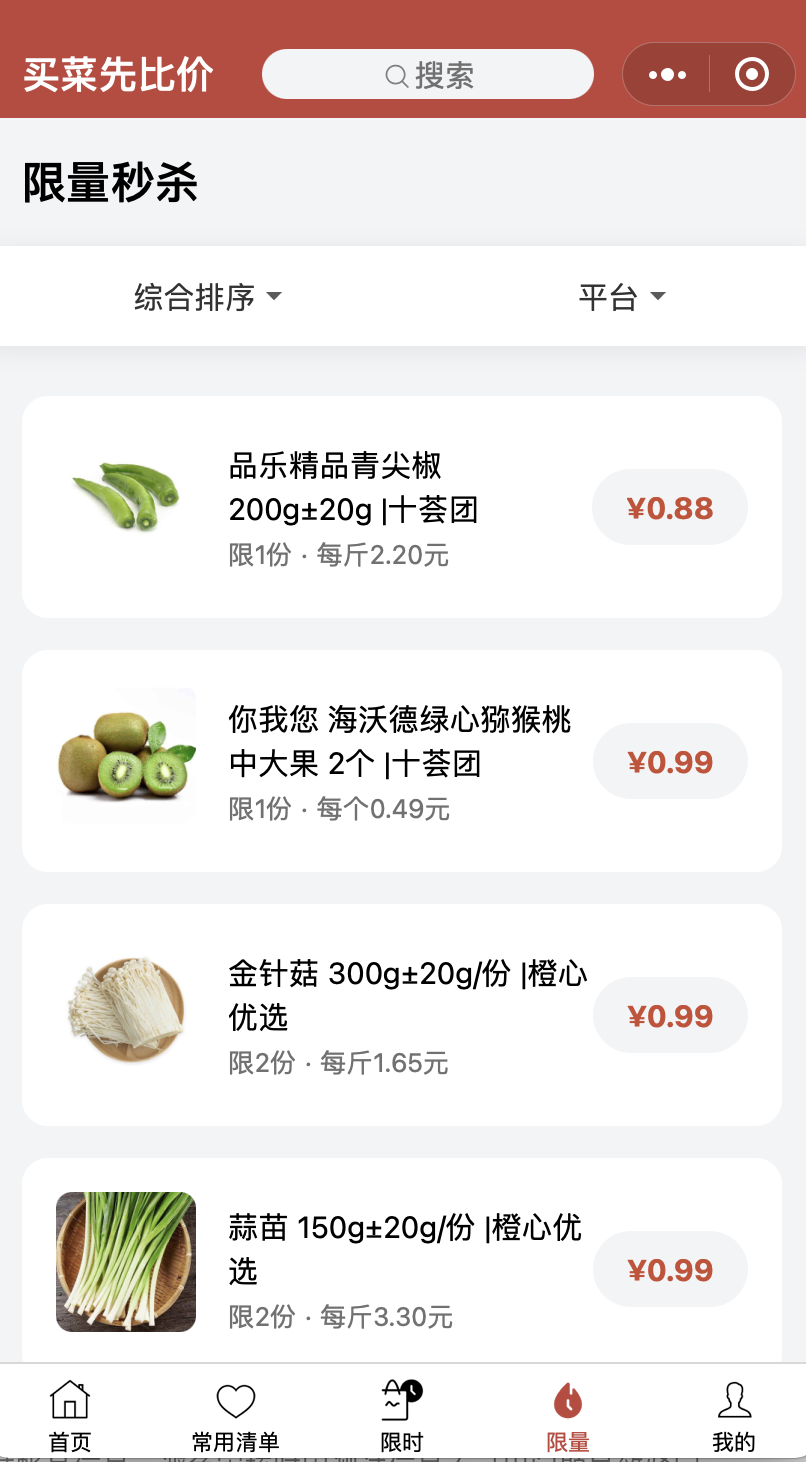Switch to the 我的 tab

[x=735, y=1413]
